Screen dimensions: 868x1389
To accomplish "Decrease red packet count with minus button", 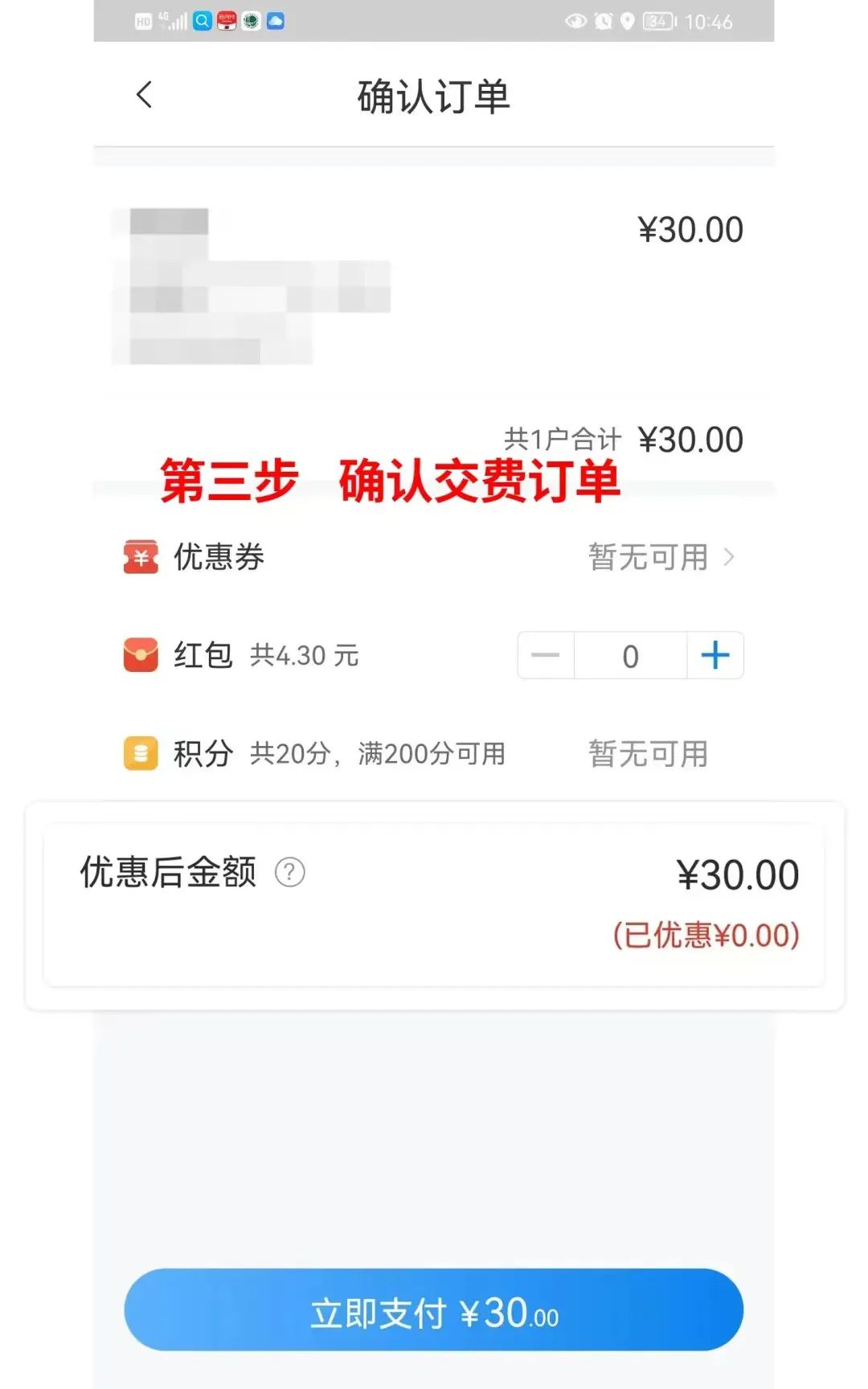I will [546, 654].
